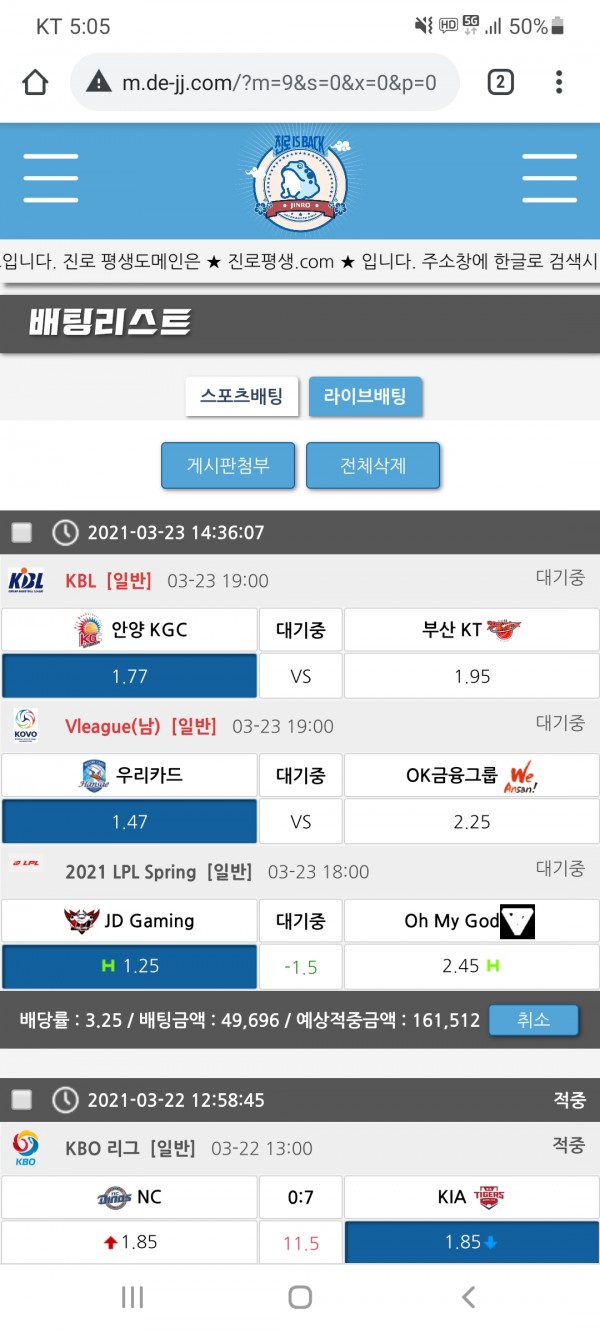
Task: Cancel the bet with 취소 button
Action: pyautogui.click(x=533, y=1020)
